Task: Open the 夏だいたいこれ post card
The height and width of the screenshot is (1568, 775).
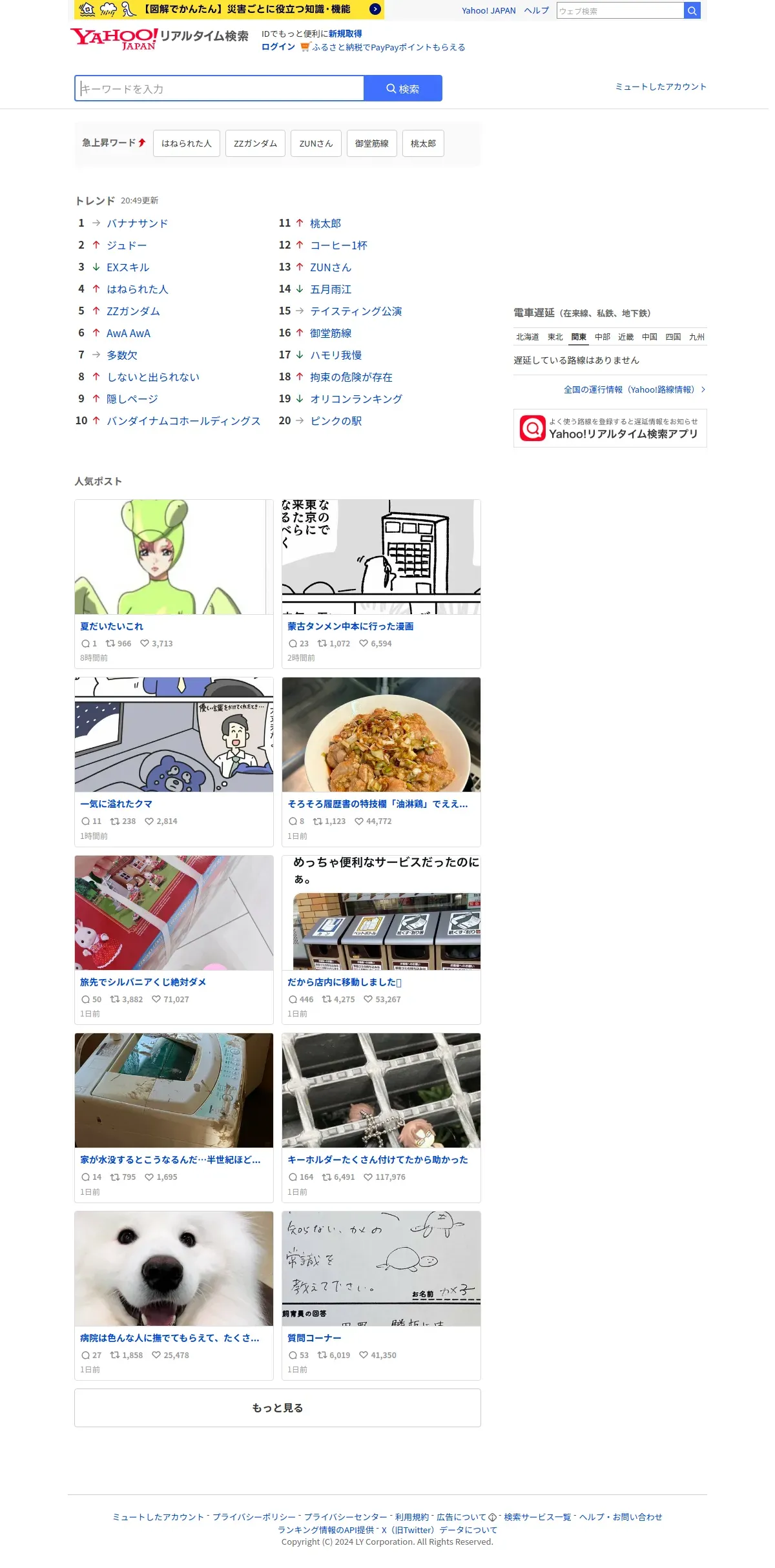Action: click(174, 584)
